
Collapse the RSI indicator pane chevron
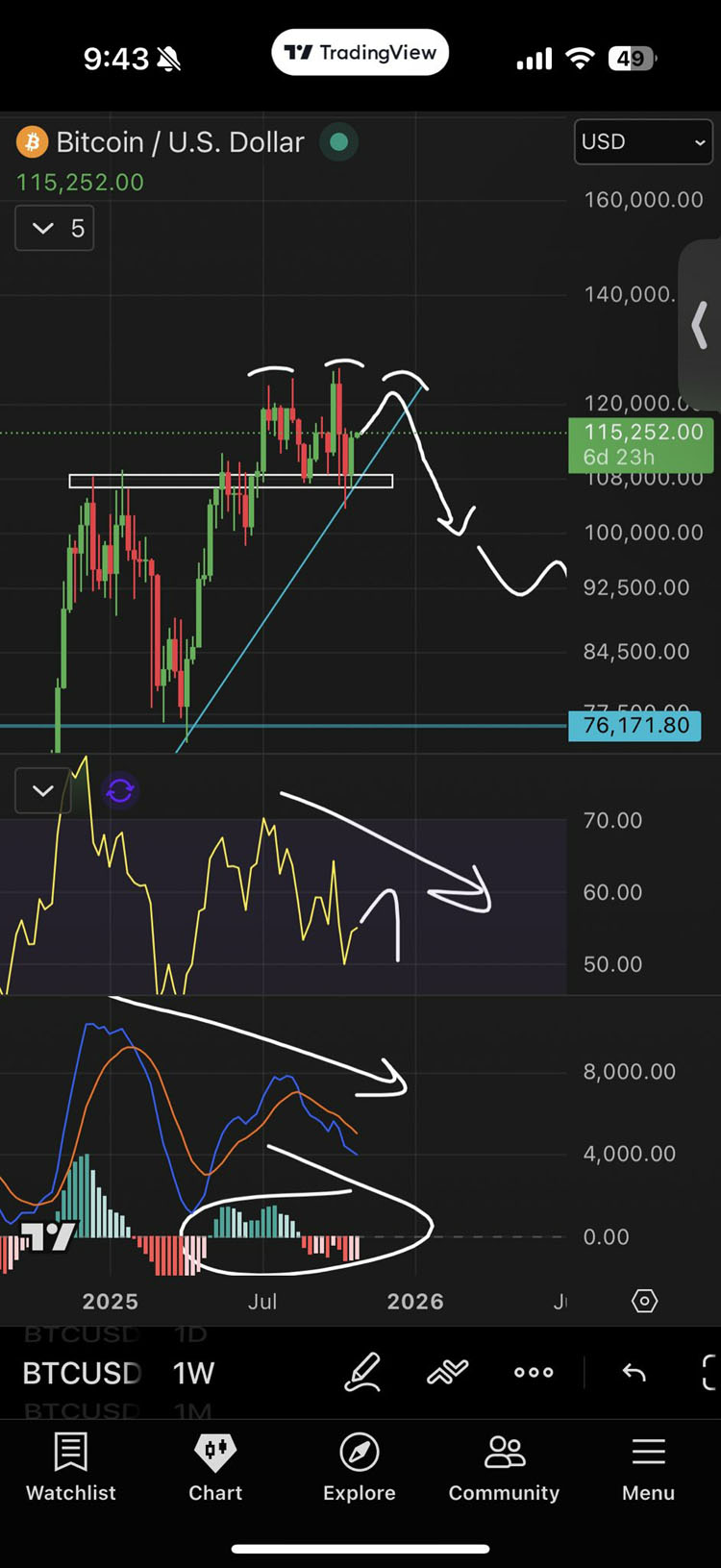tap(42, 790)
